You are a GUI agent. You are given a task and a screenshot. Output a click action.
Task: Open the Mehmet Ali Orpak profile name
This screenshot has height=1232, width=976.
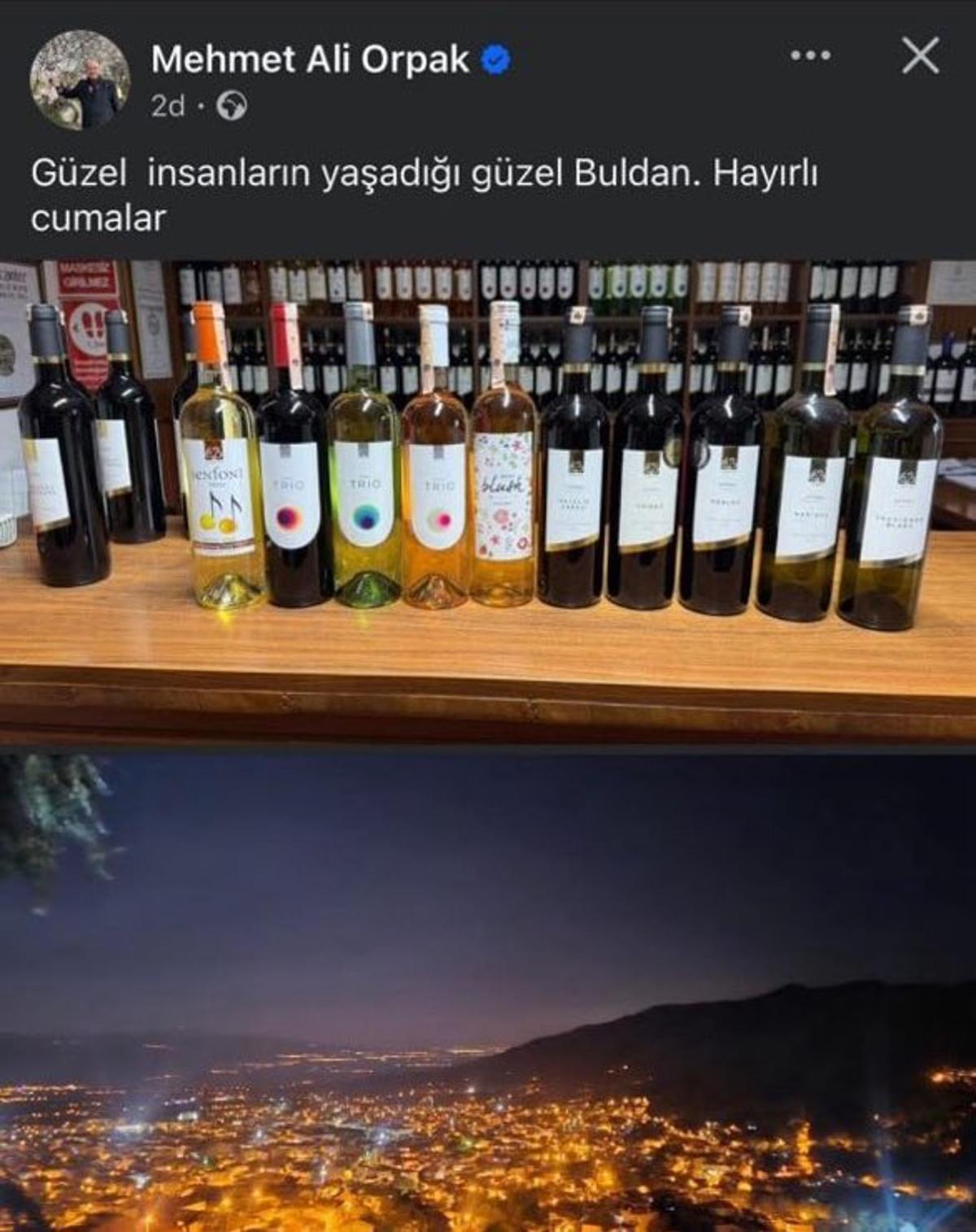[x=310, y=59]
